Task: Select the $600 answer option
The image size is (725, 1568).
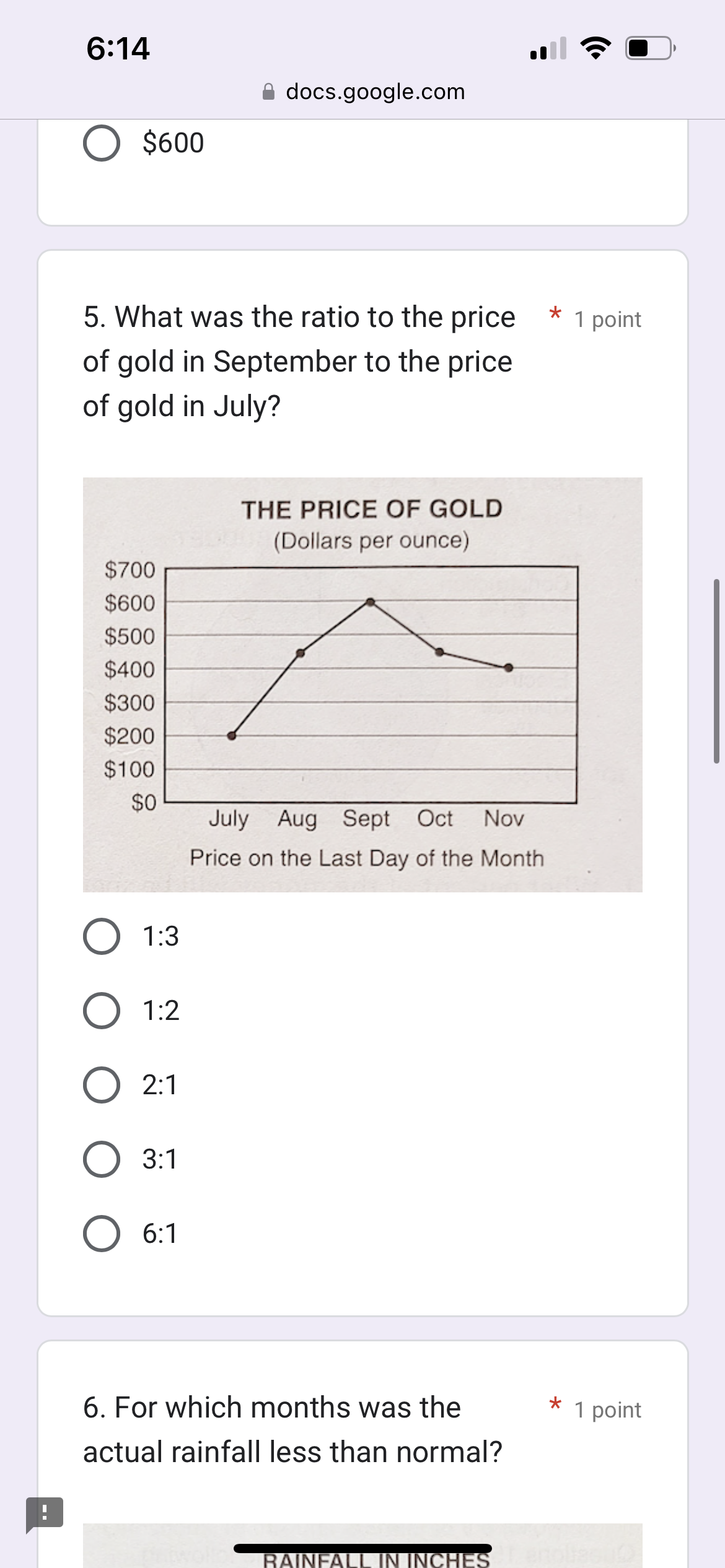Action: pos(102,143)
